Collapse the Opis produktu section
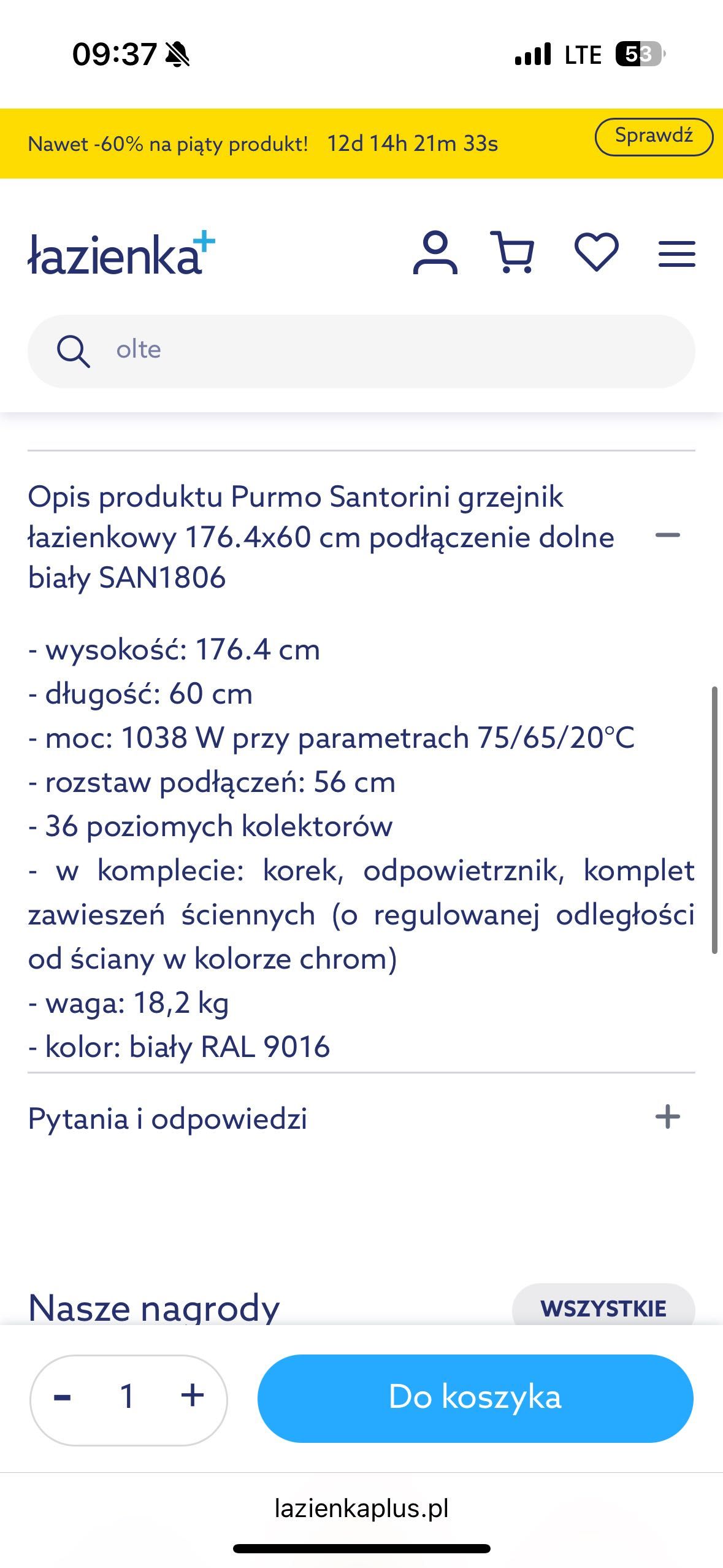This screenshot has width=723, height=1568. (667, 536)
